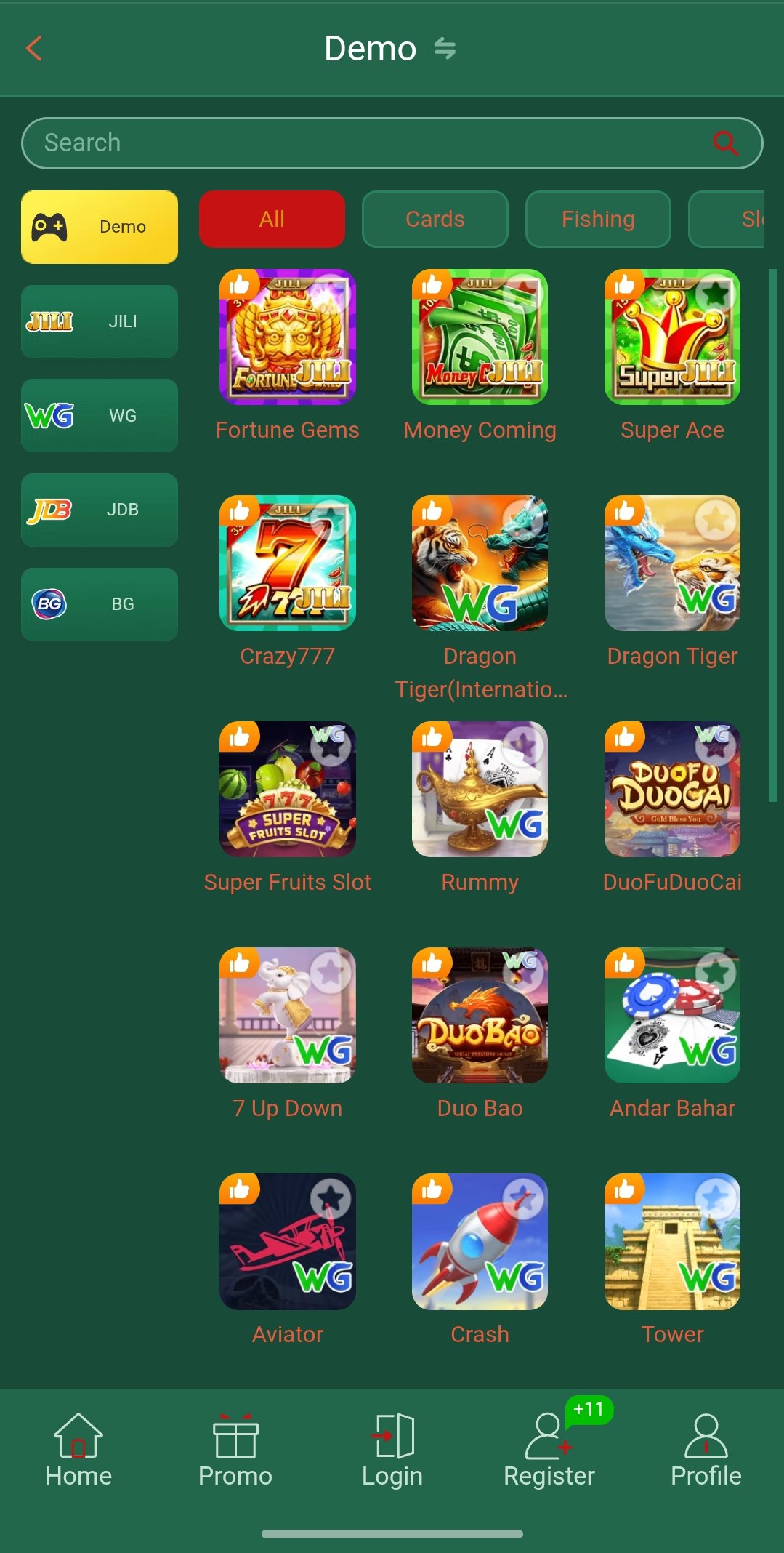Image resolution: width=784 pixels, height=1553 pixels.
Task: Tap the swap icon beside Demo title
Action: (445, 49)
